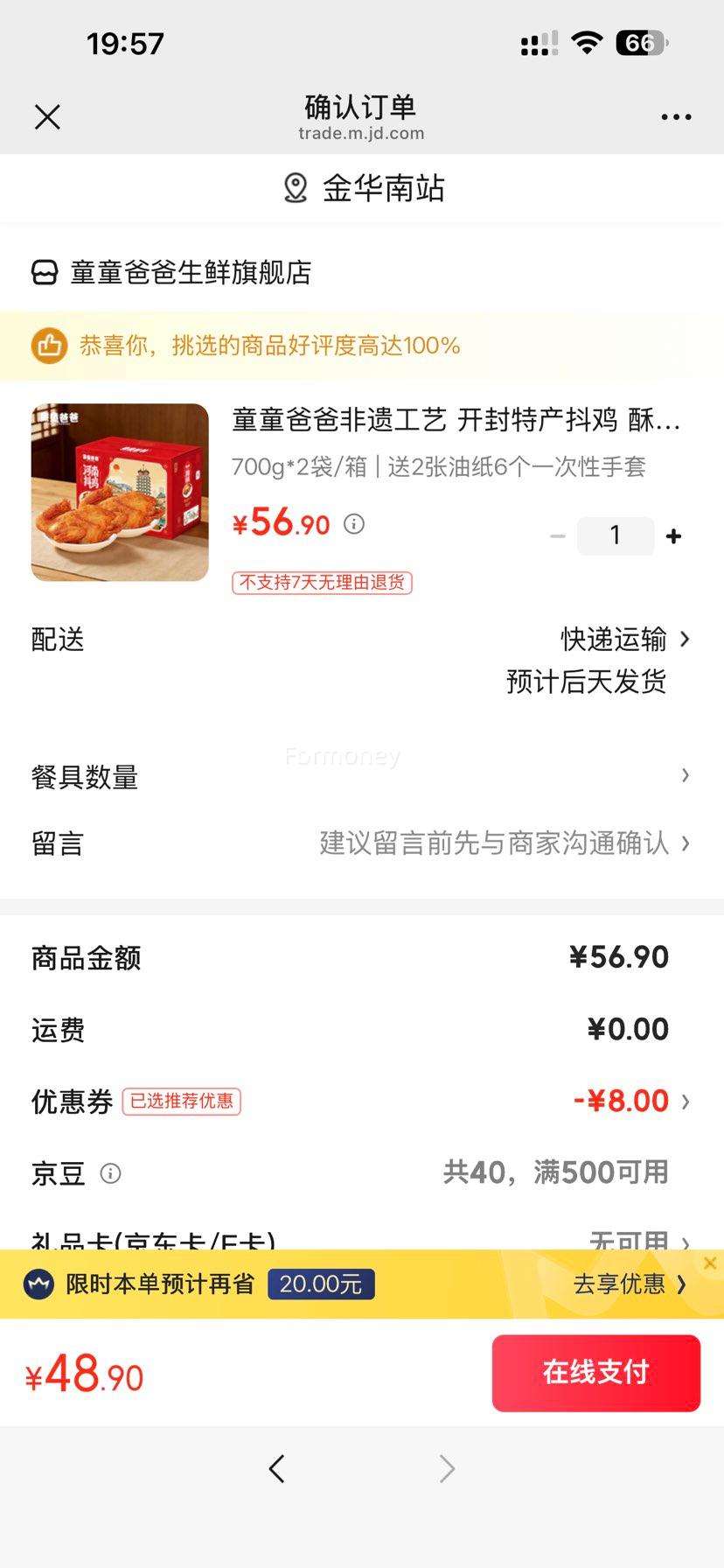Decrease product quantity with minus
724x1568 pixels.
click(x=558, y=536)
